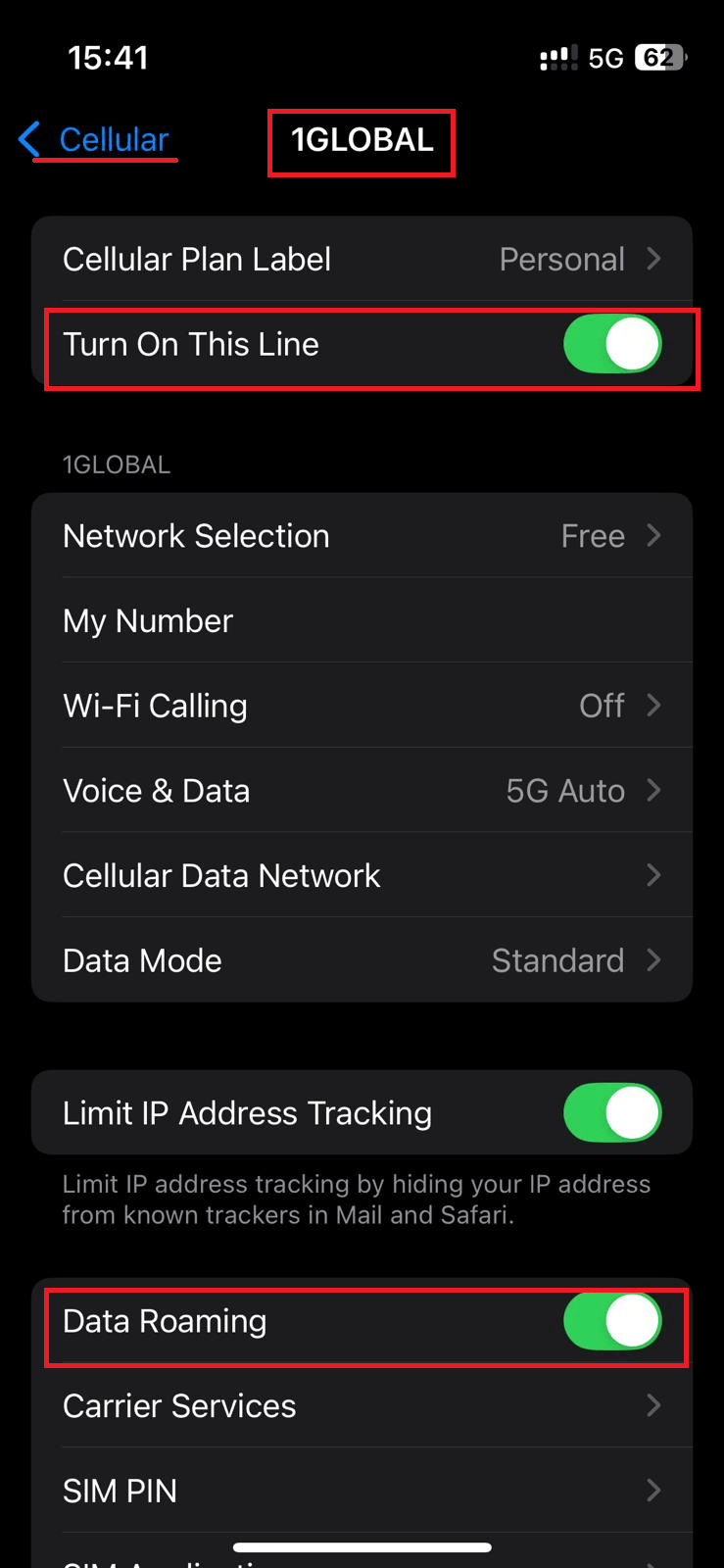This screenshot has height=1568, width=724.
Task: Disable Limit IP Address Tracking
Action: (612, 1113)
